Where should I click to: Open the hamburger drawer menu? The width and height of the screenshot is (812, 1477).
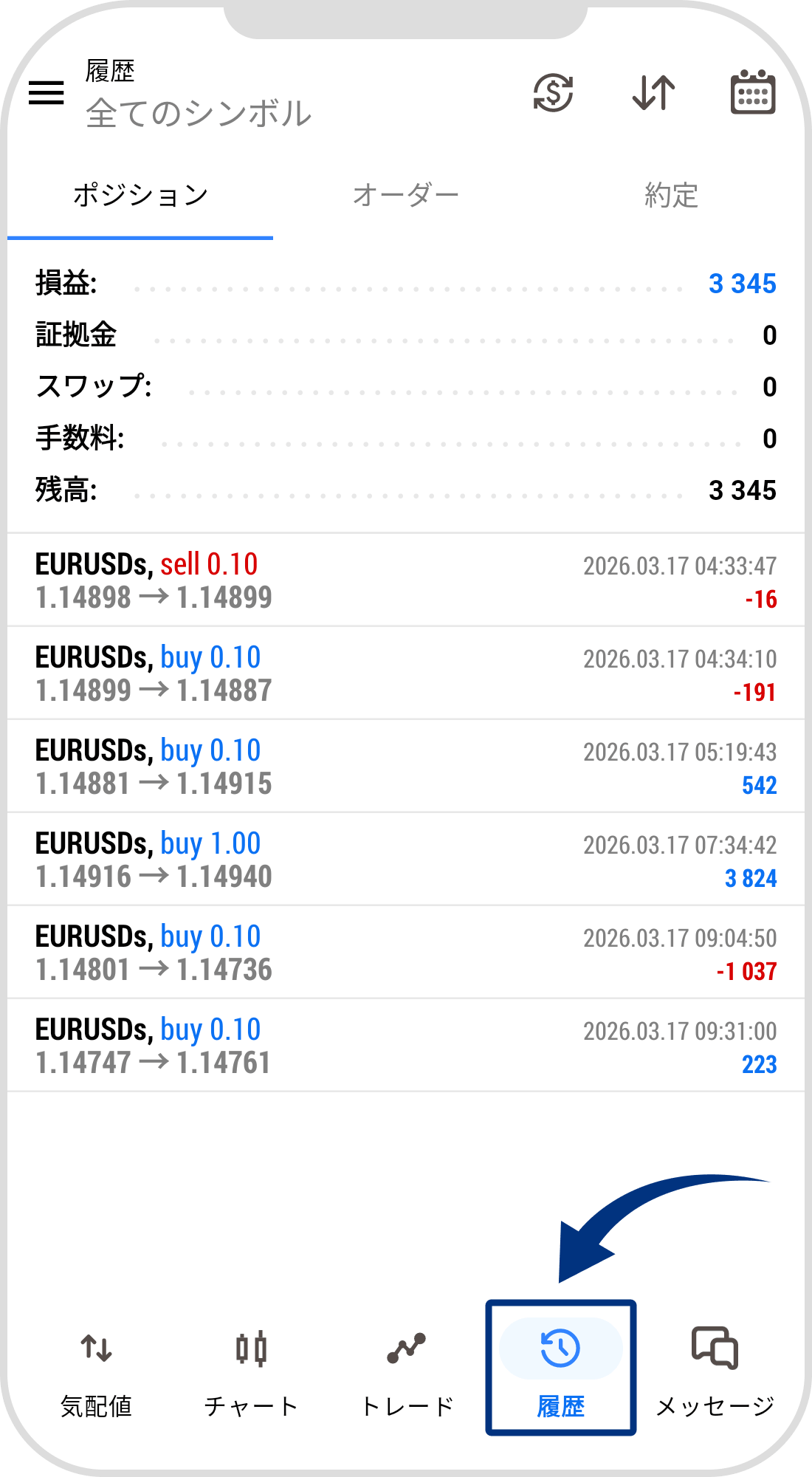(46, 94)
